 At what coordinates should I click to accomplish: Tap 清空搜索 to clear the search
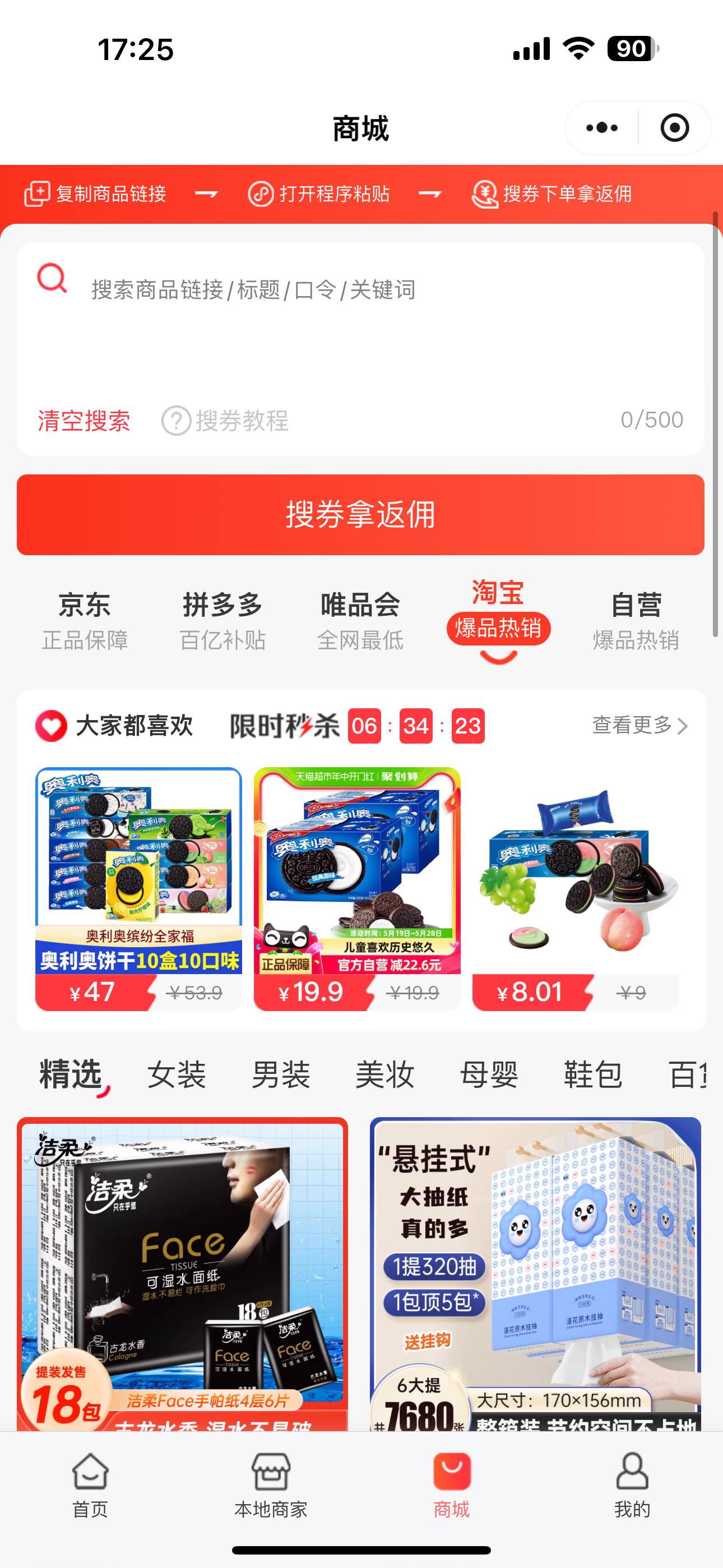pos(84,421)
